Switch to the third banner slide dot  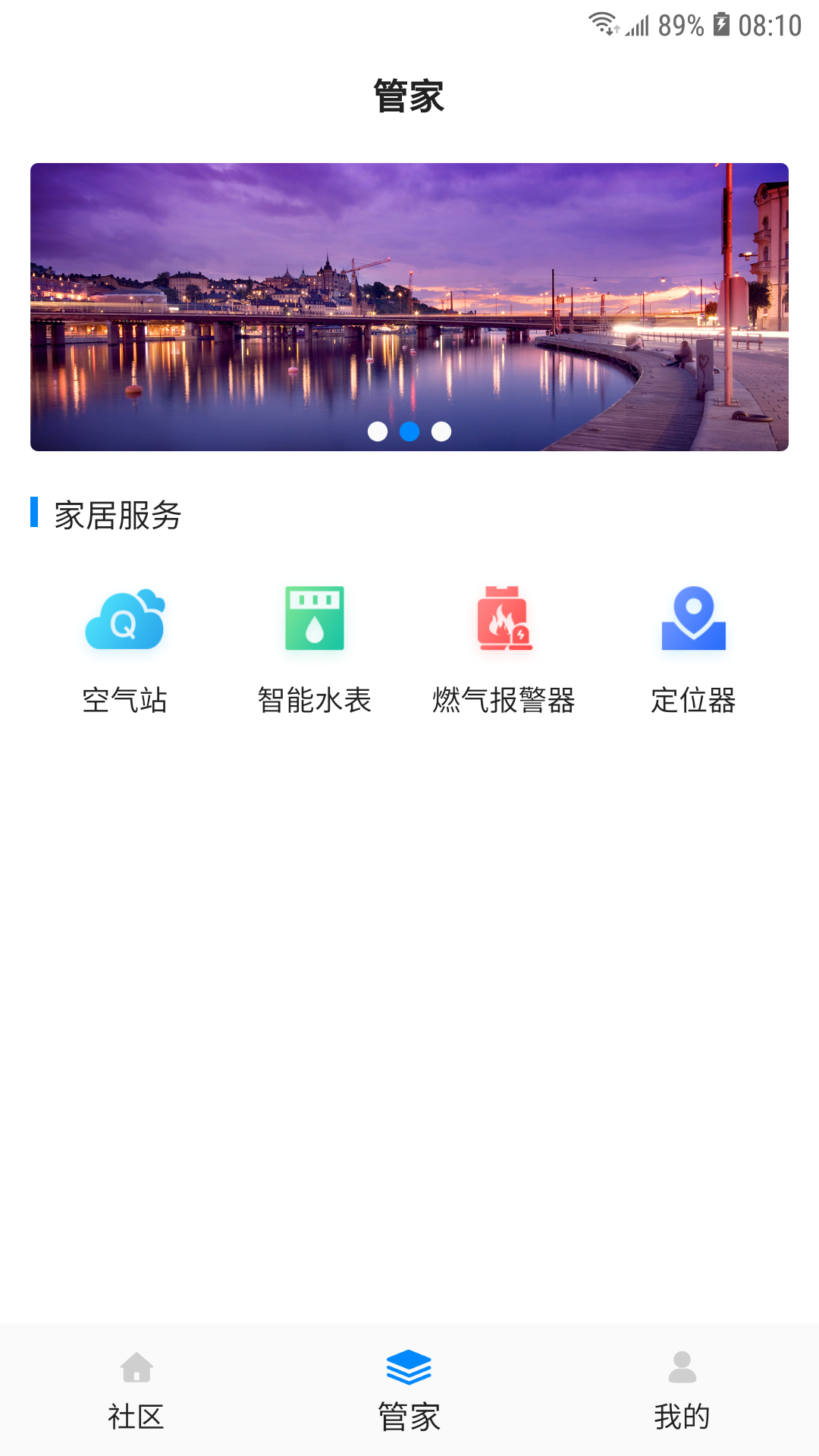tap(440, 432)
